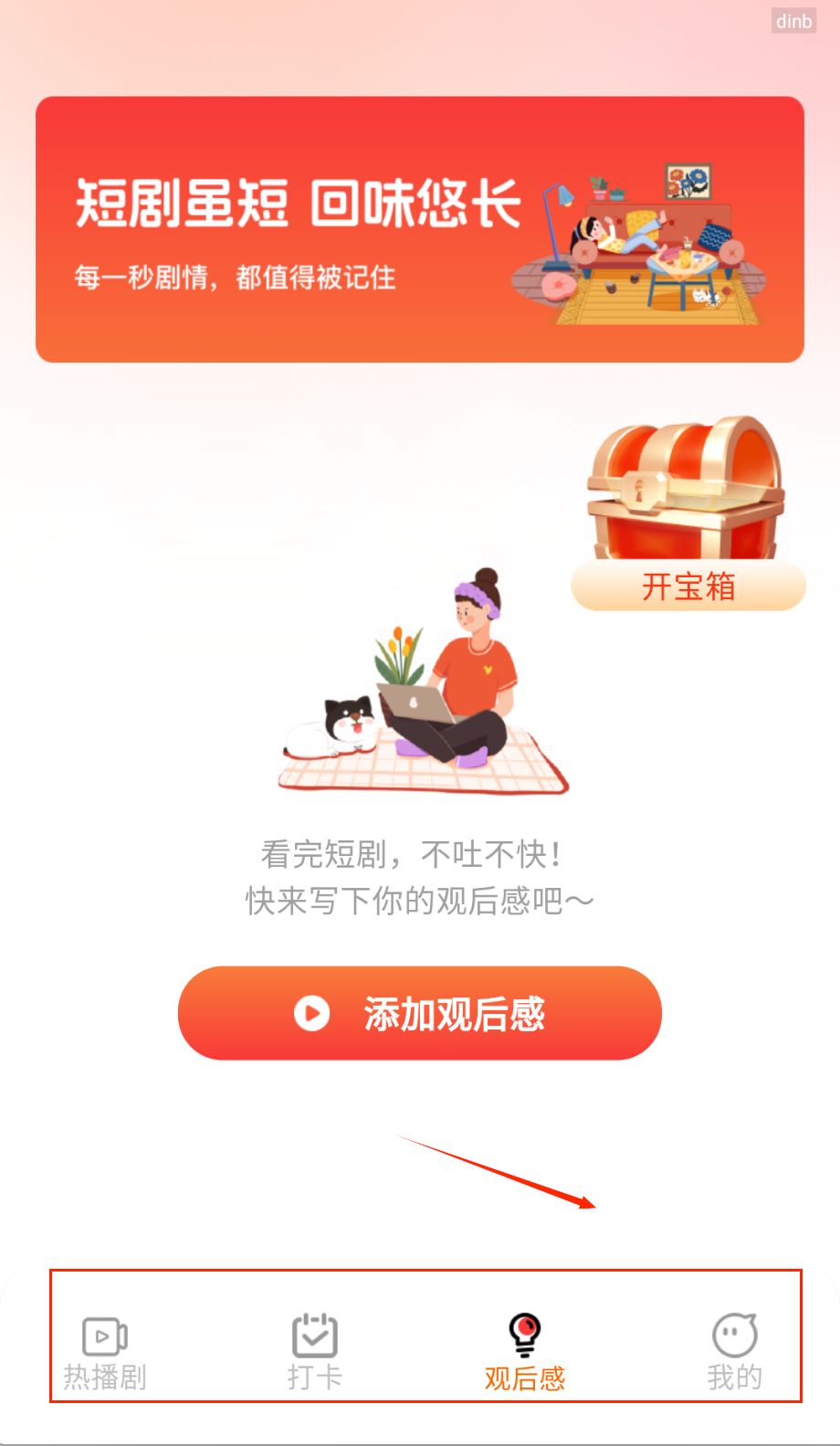Screen dimensions: 840x1446
Task: Switch to the 热播剧 tab
Action: point(104,1353)
